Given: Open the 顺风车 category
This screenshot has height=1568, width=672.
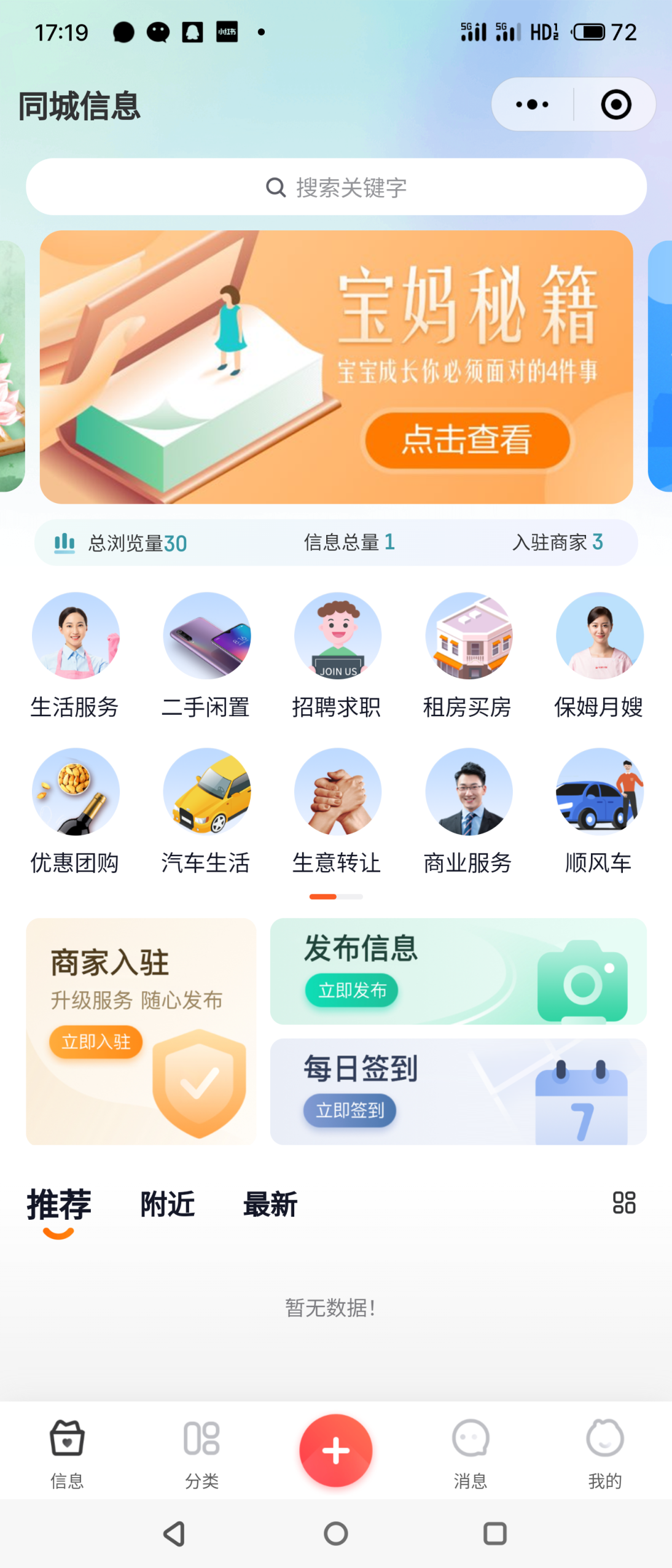Looking at the screenshot, I should (599, 809).
